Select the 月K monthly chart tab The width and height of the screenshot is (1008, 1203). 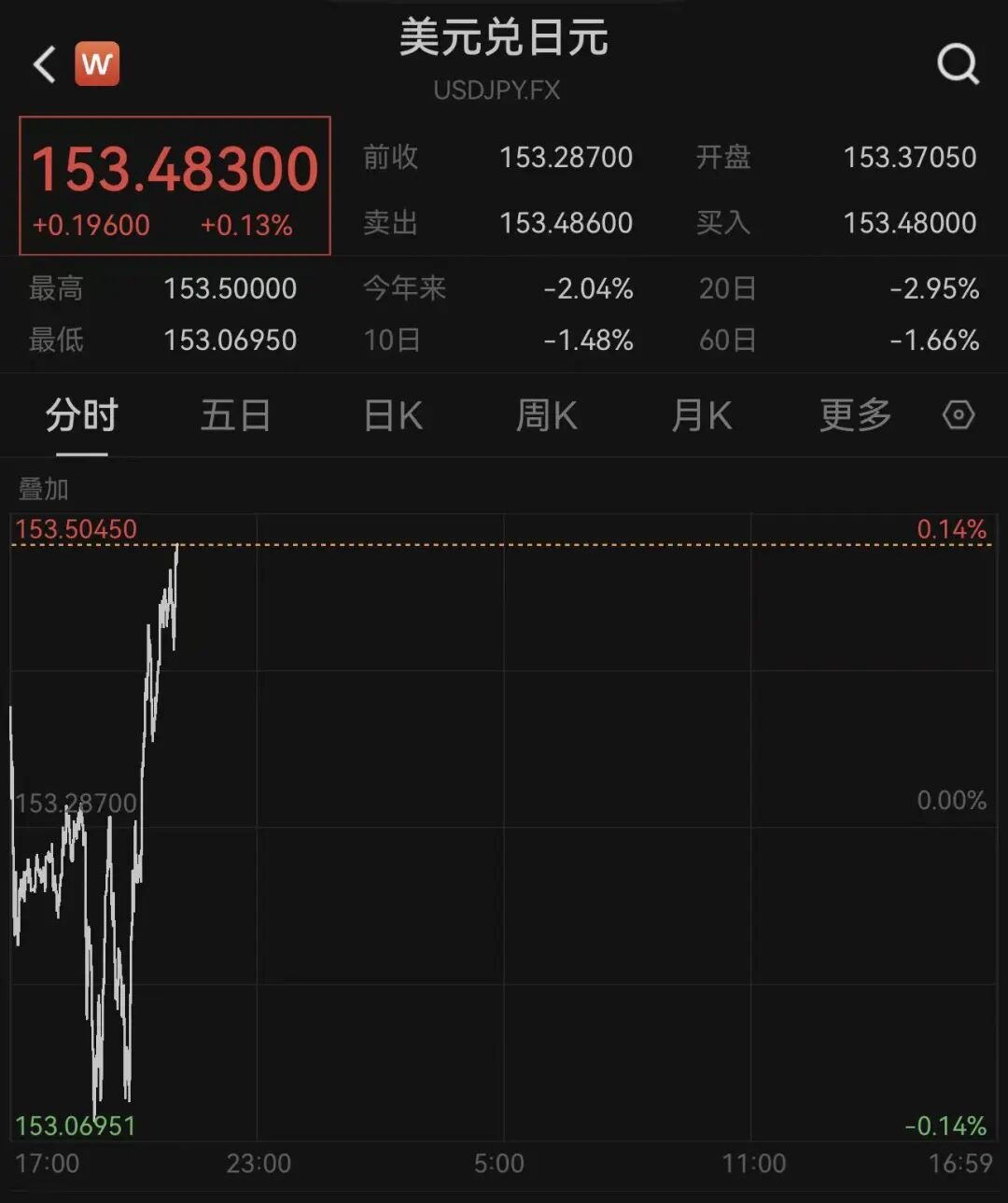(700, 415)
